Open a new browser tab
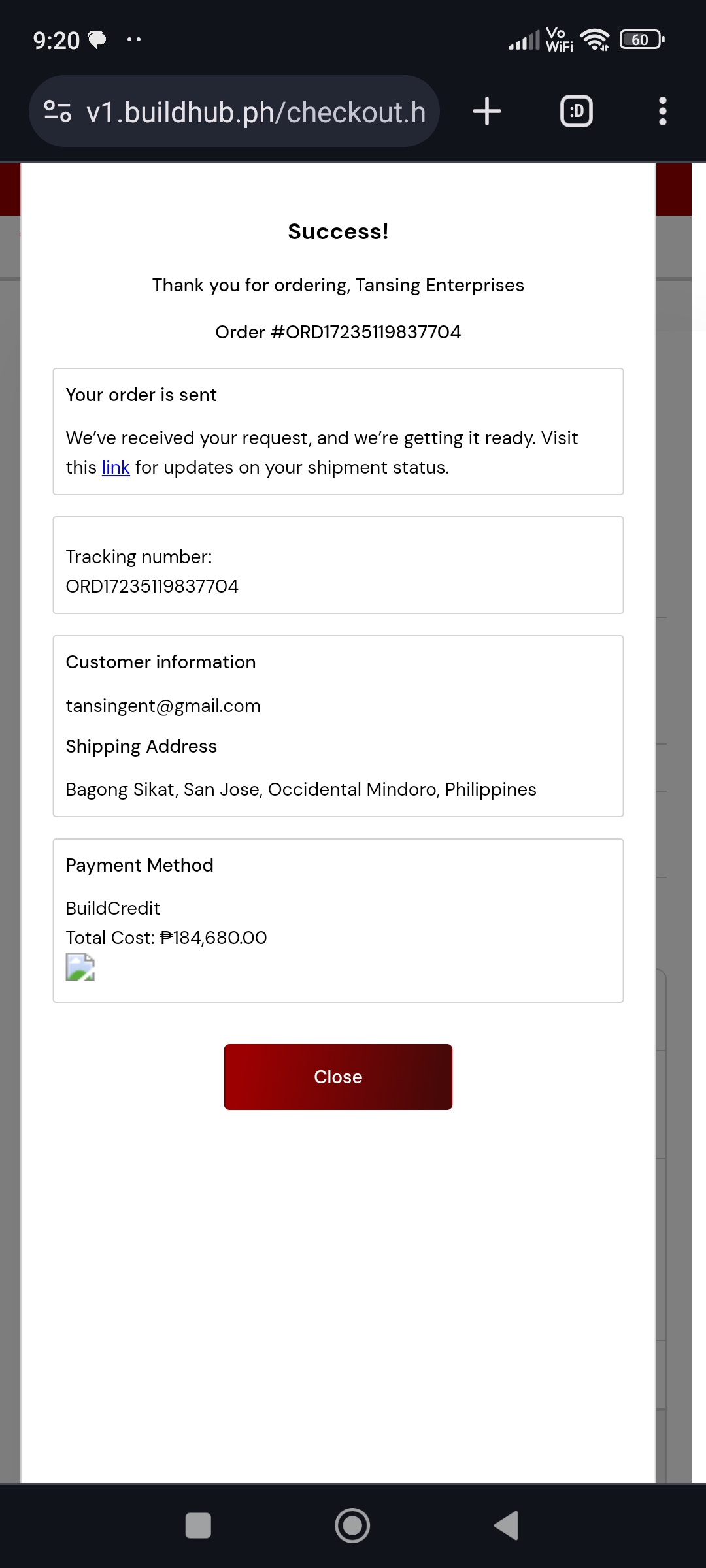The width and height of the screenshot is (706, 1568). pos(487,111)
